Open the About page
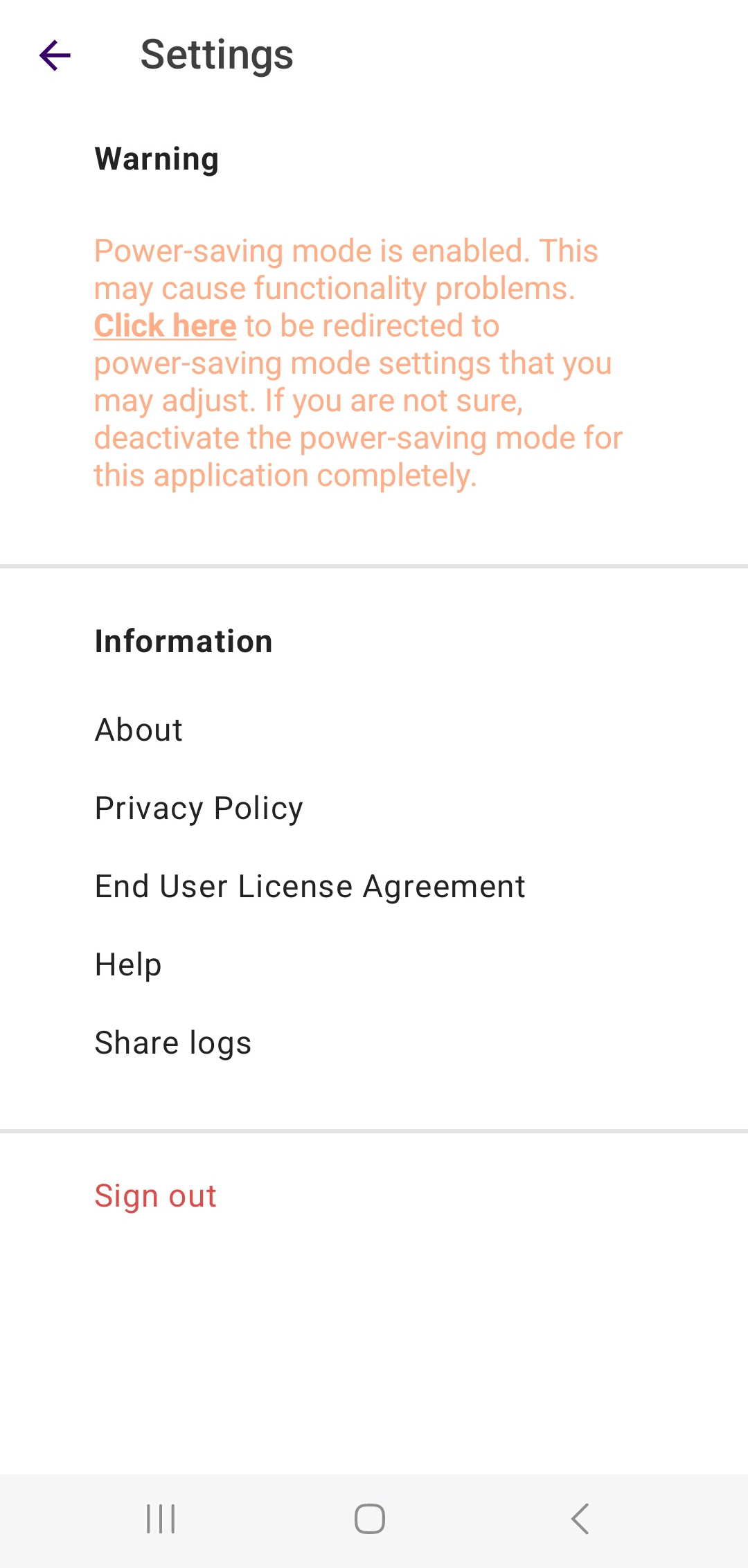Image resolution: width=748 pixels, height=1568 pixels. 139,730
